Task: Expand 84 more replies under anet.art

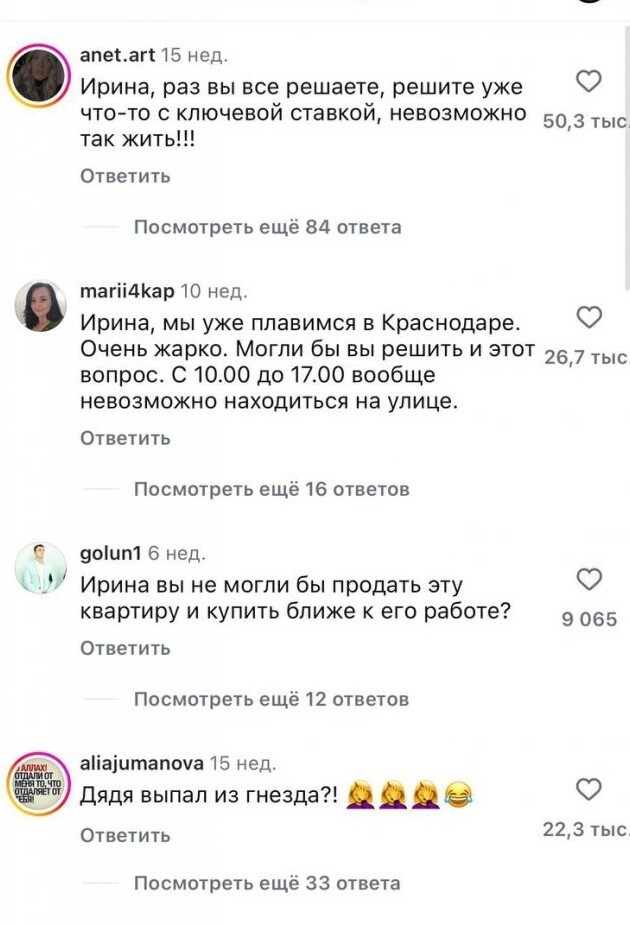Action: (267, 227)
